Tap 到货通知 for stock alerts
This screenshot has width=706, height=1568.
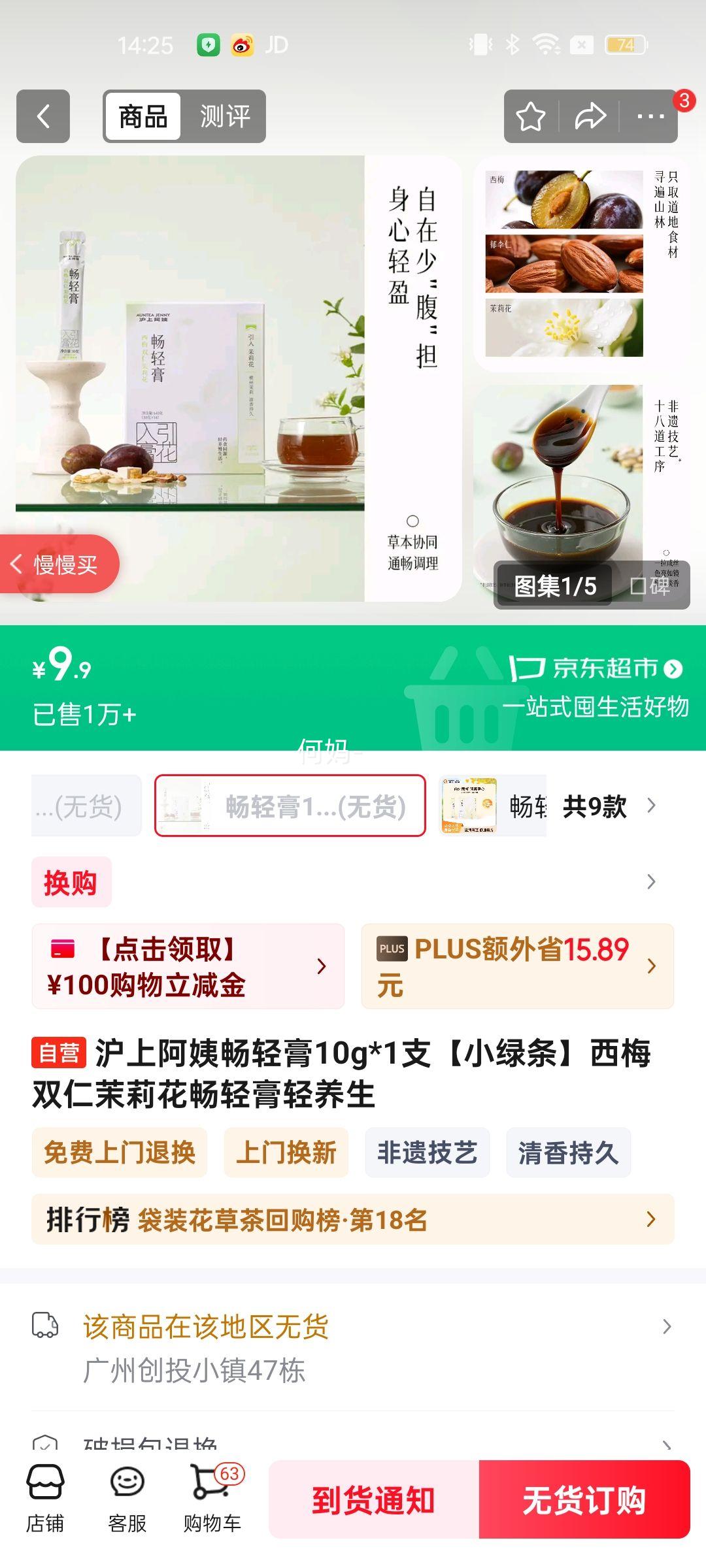(x=371, y=1499)
